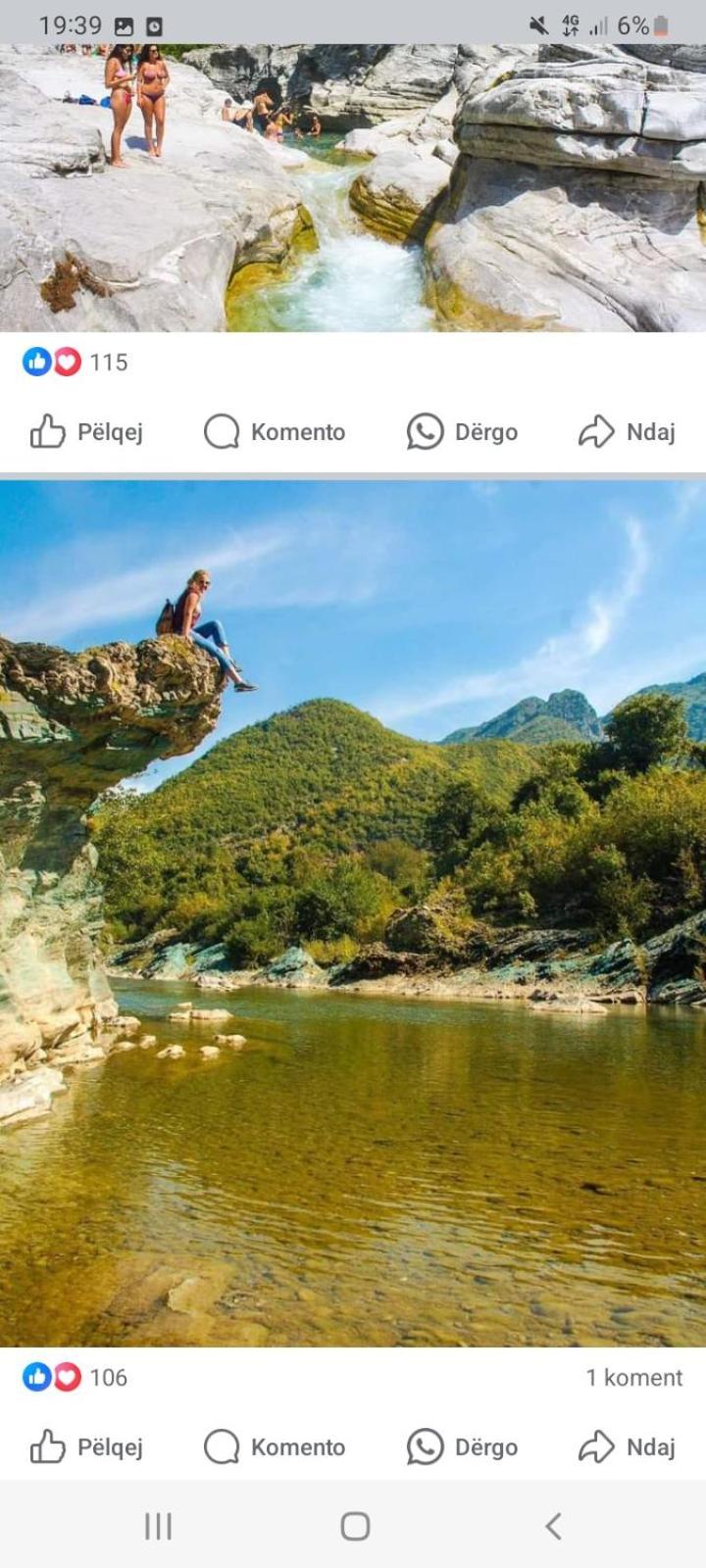The height and width of the screenshot is (1568, 706).
Task: Open the reactions list showing 115
Action: click(x=76, y=363)
